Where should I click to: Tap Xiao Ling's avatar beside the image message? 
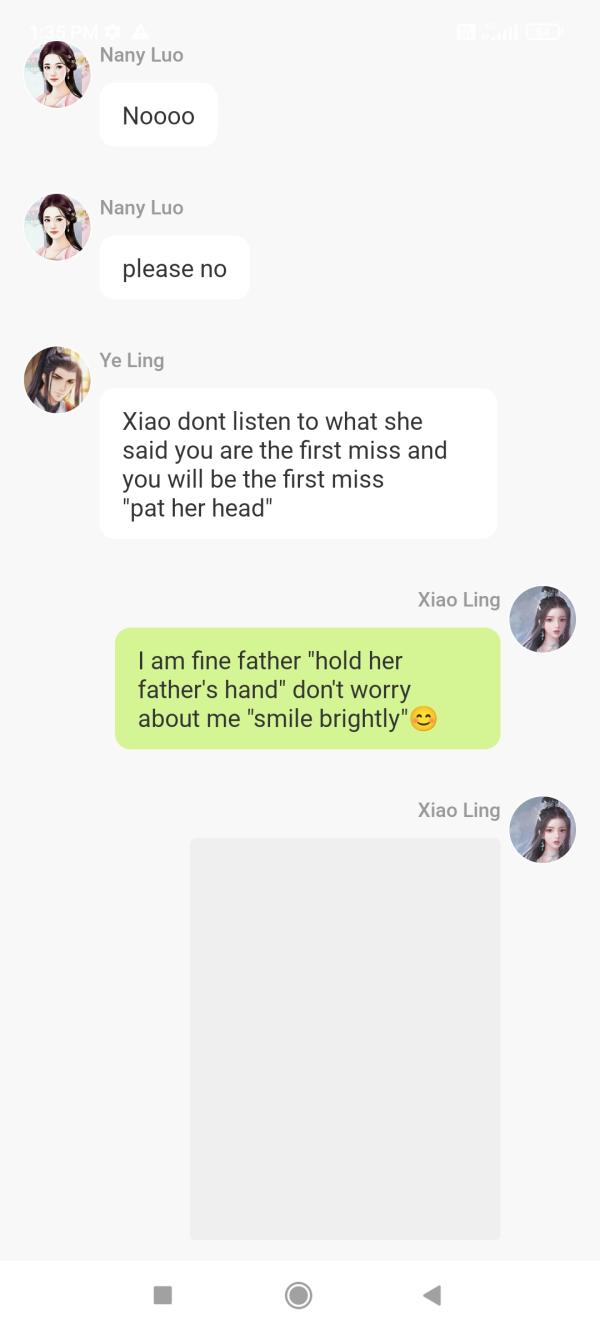pos(542,829)
